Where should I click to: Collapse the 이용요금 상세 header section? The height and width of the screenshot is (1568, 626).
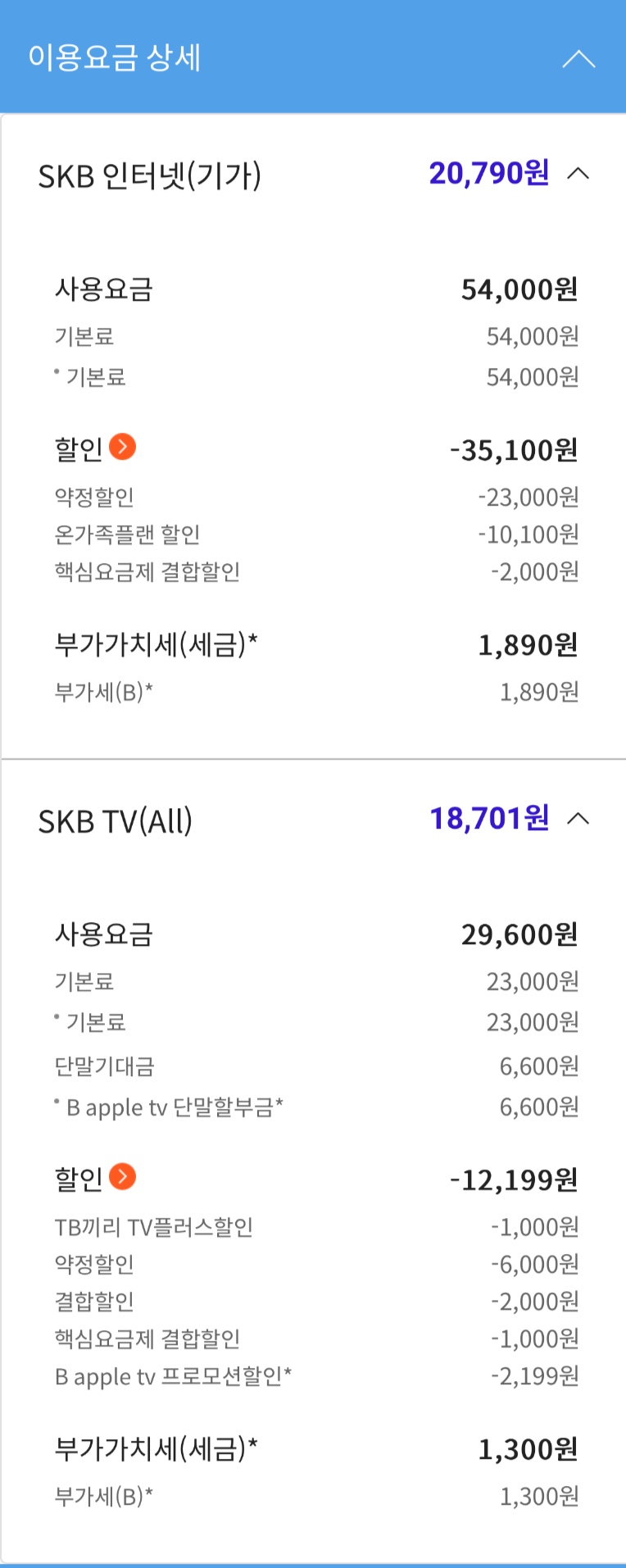click(578, 59)
